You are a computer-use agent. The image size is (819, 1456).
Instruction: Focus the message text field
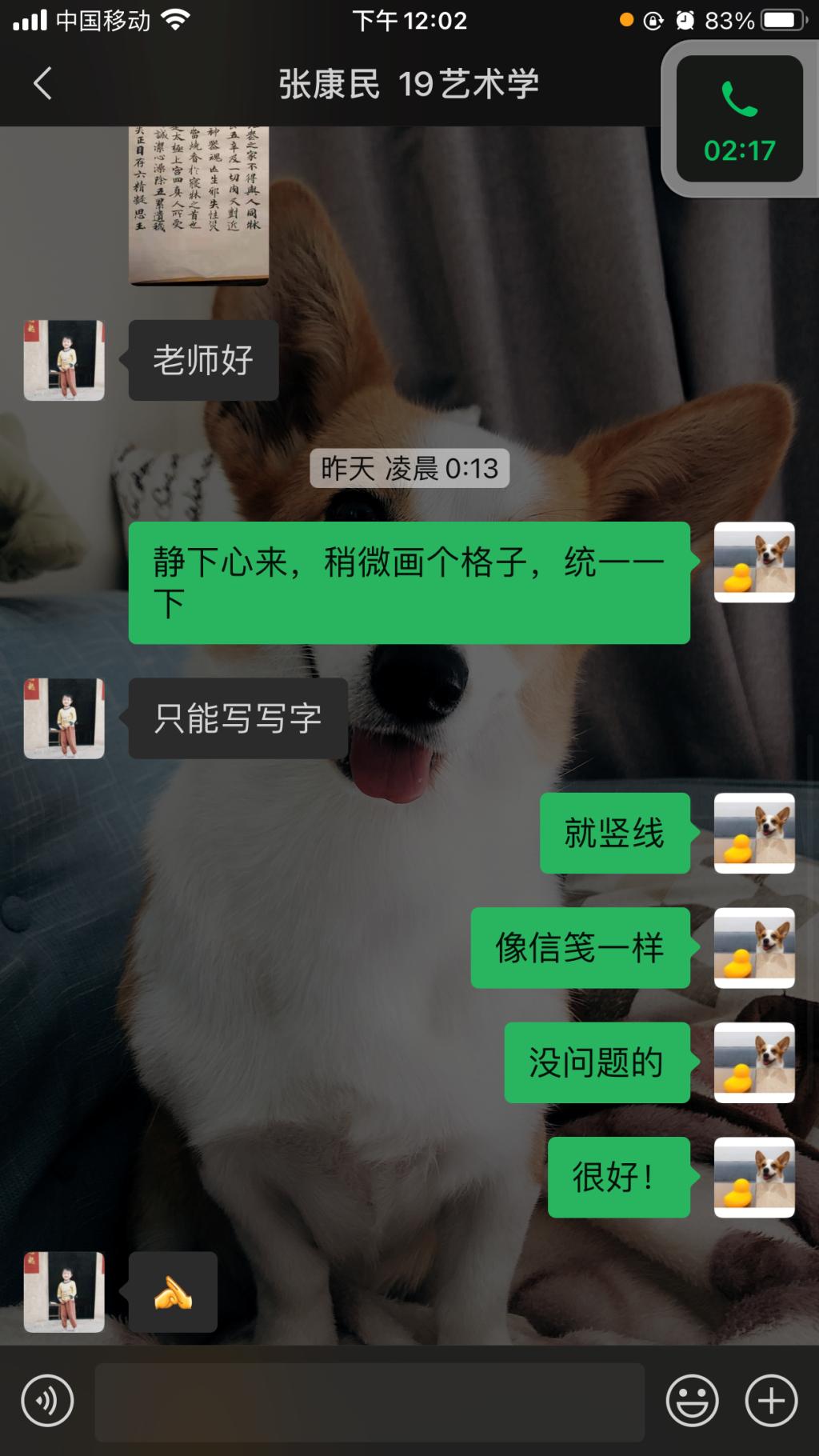pyautogui.click(x=370, y=1402)
